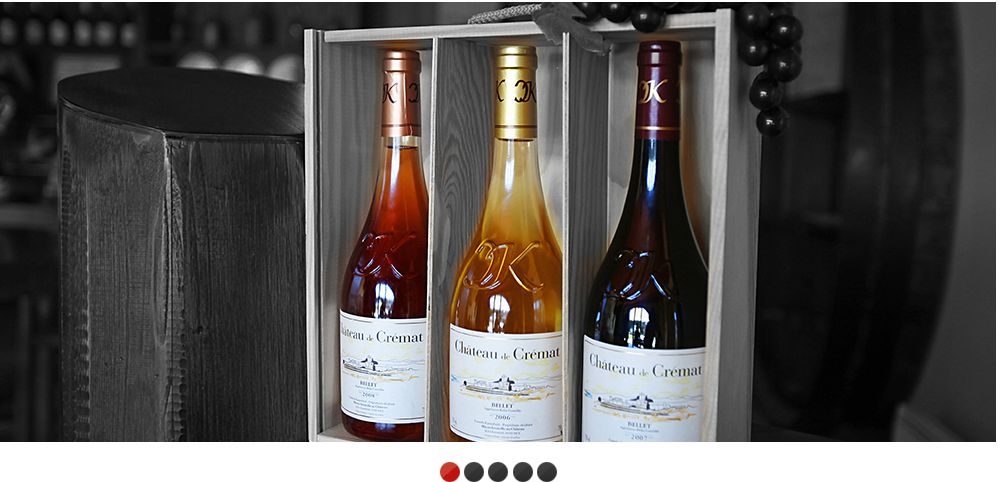Select the first red carousel dot
This screenshot has height=482, width=1000.
(x=450, y=472)
